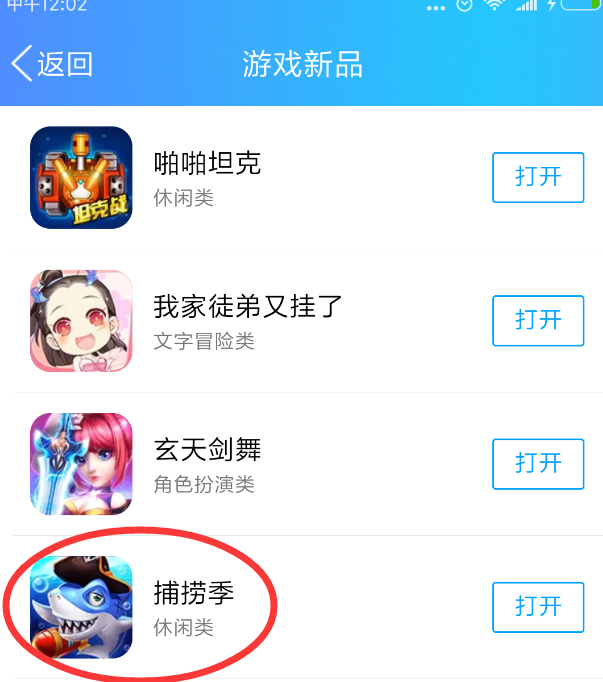Go back via the 返回 button
Viewport: 603px width, 682px height.
pos(52,64)
